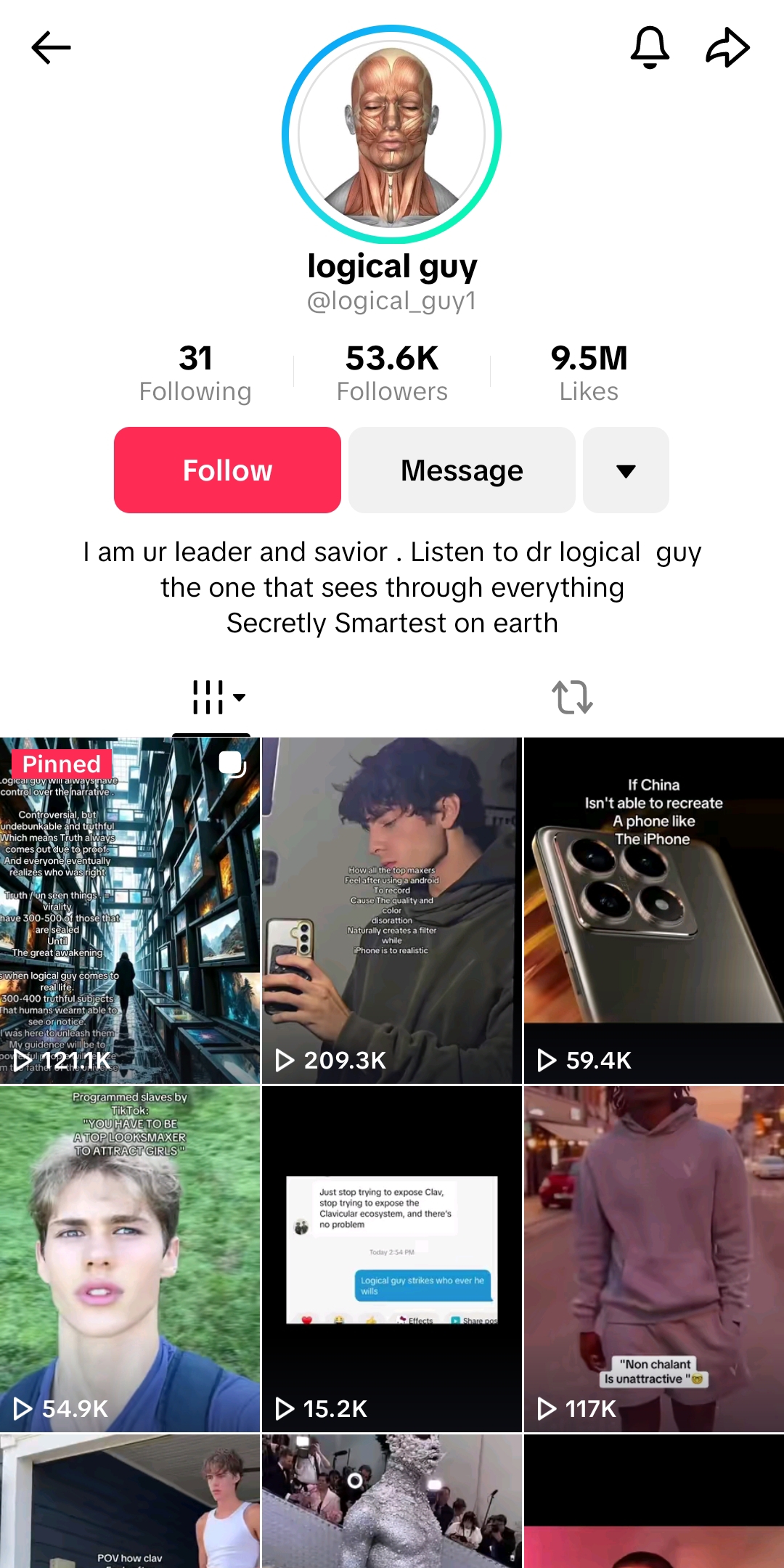Share this profile
This screenshot has height=1568, width=784.
[727, 48]
